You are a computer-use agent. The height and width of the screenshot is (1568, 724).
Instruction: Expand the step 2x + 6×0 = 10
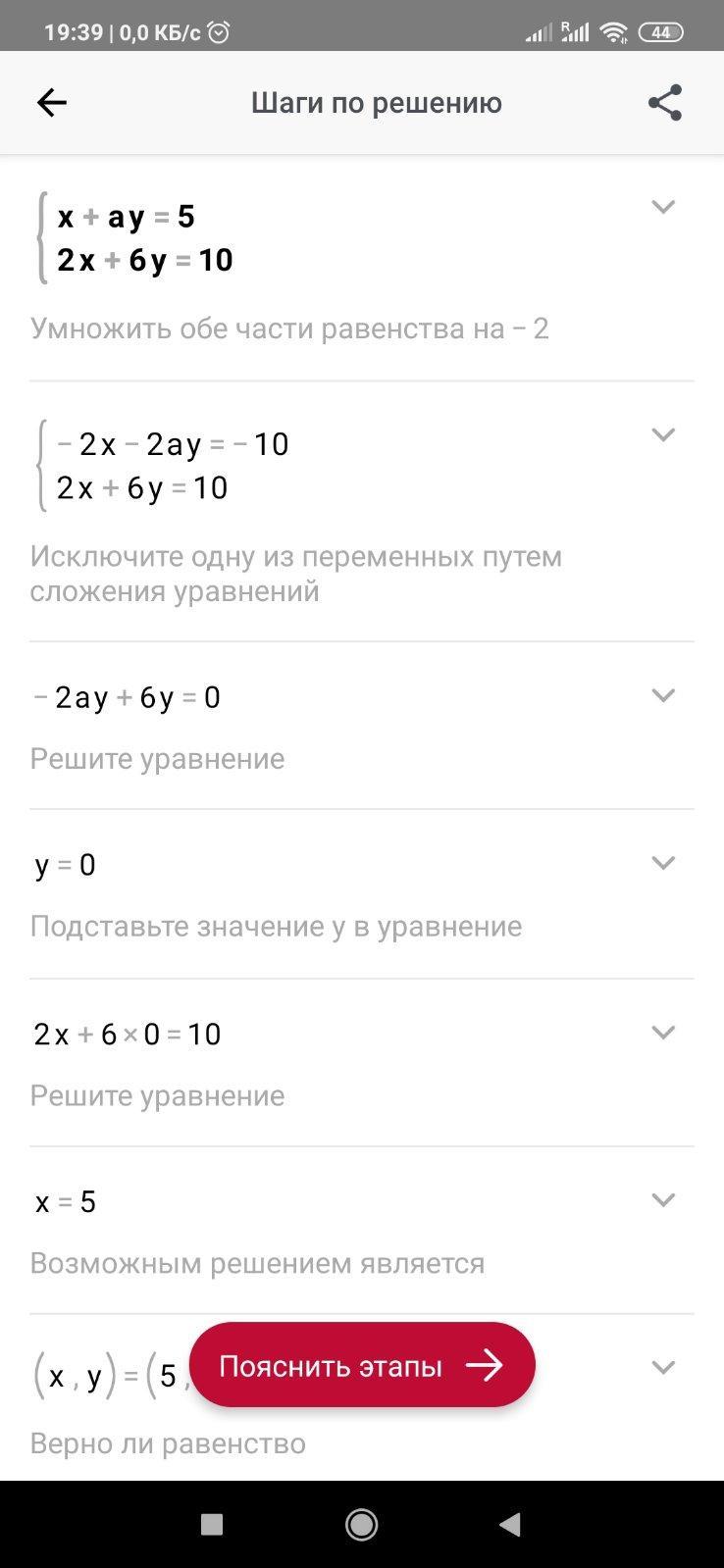pos(663,1032)
